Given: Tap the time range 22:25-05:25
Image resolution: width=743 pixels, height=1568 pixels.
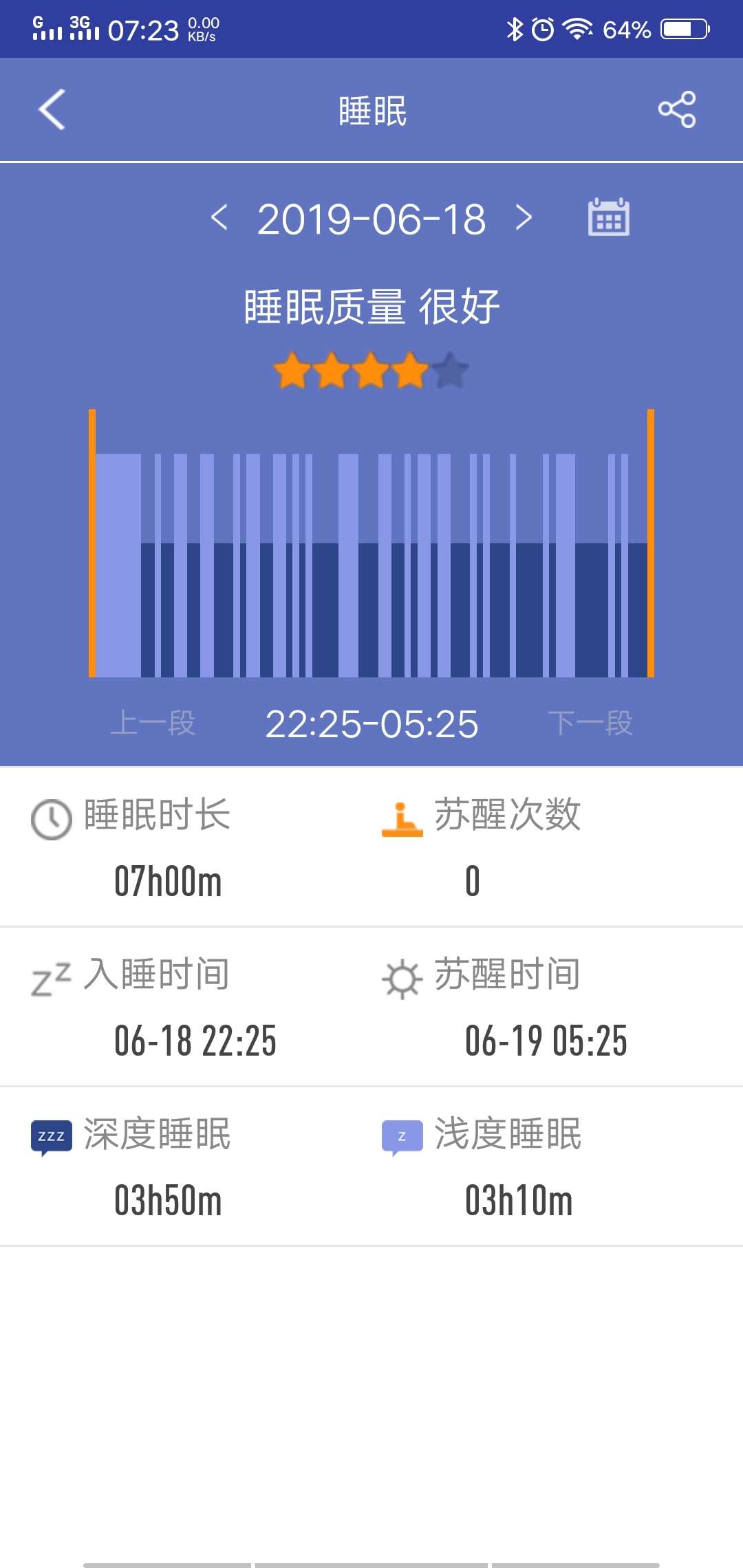Looking at the screenshot, I should pos(371,722).
